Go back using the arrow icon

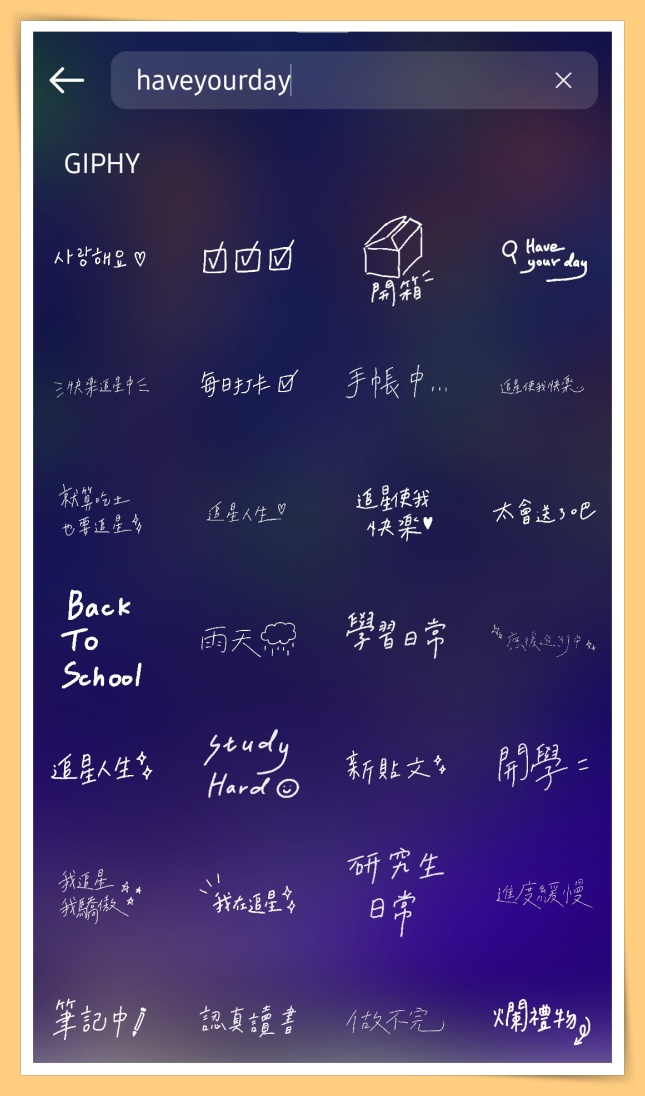point(67,81)
